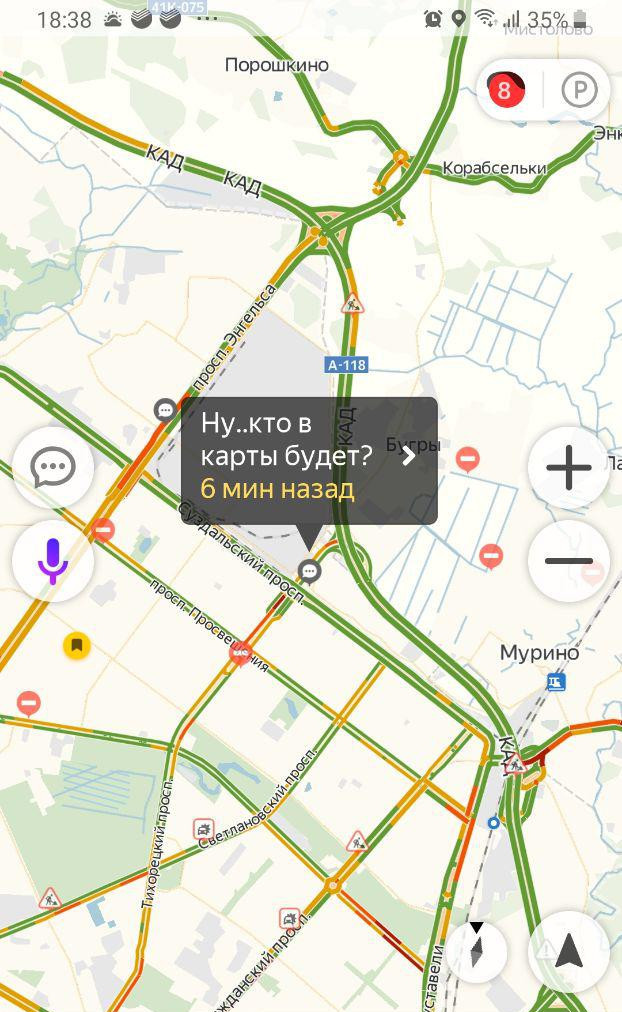Open the no-entry marker near Бугры
The height and width of the screenshot is (1012, 622).
click(x=467, y=459)
